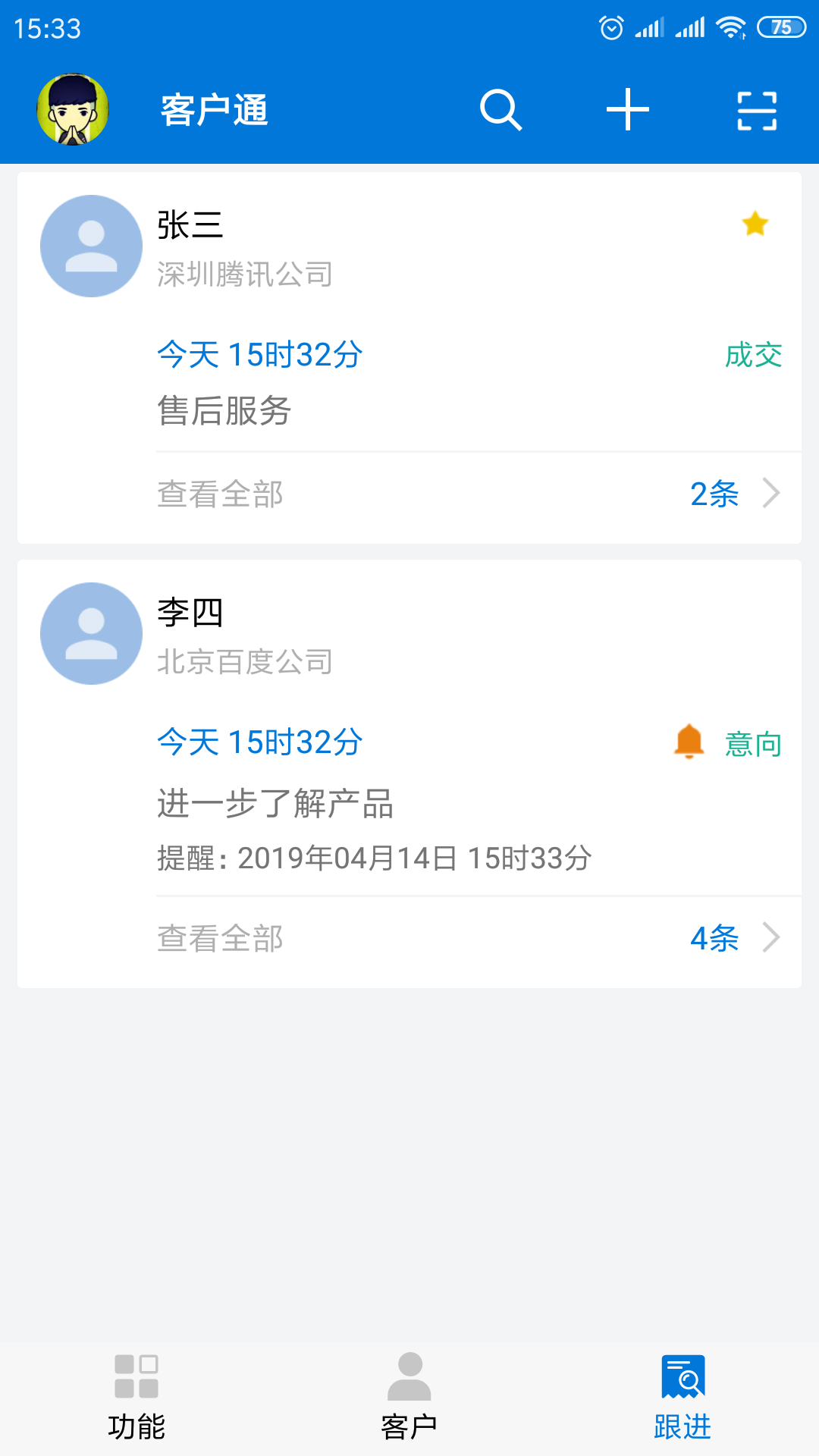Open the 售后服务 follow-up entry
Viewport: 819px width, 1456px height.
[x=224, y=409]
